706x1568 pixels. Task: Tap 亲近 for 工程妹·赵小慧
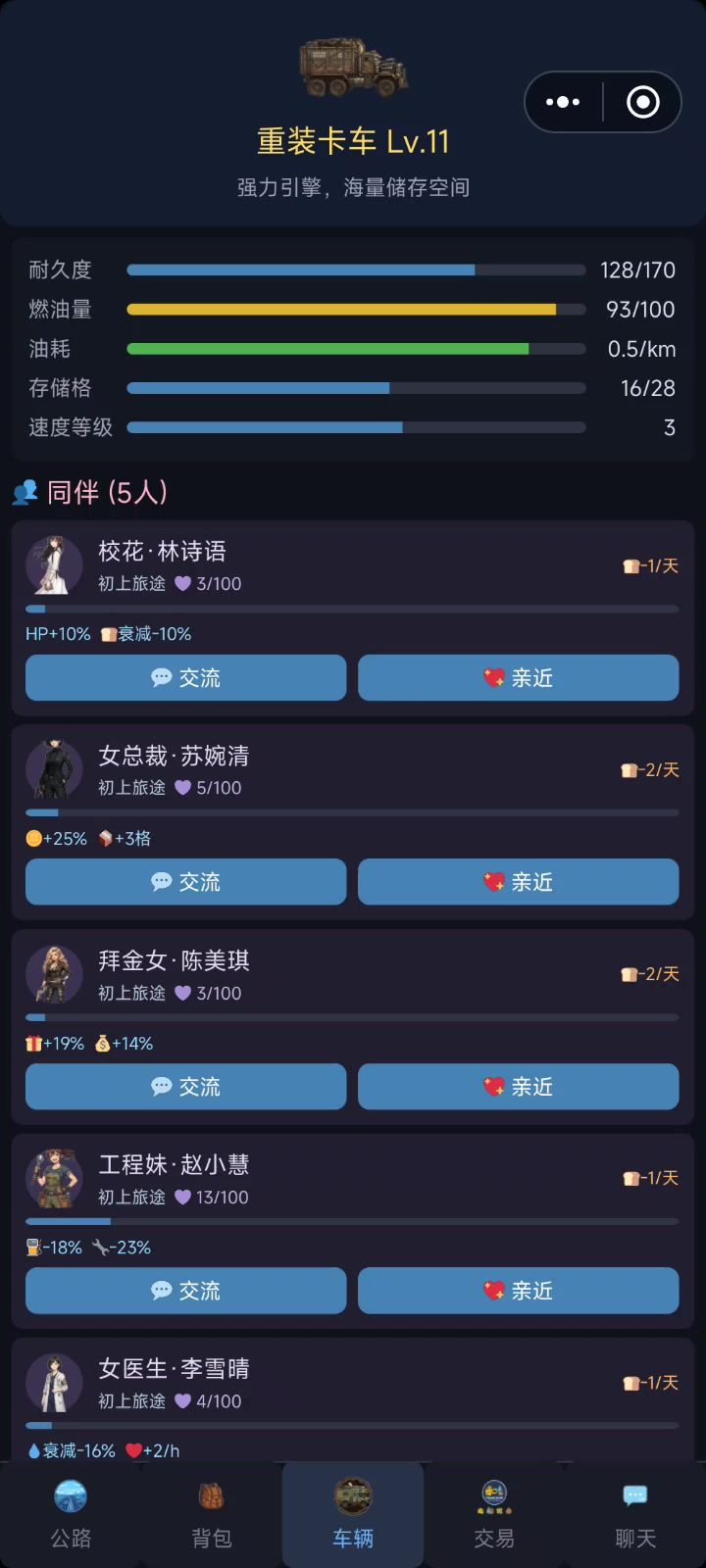(x=518, y=1291)
